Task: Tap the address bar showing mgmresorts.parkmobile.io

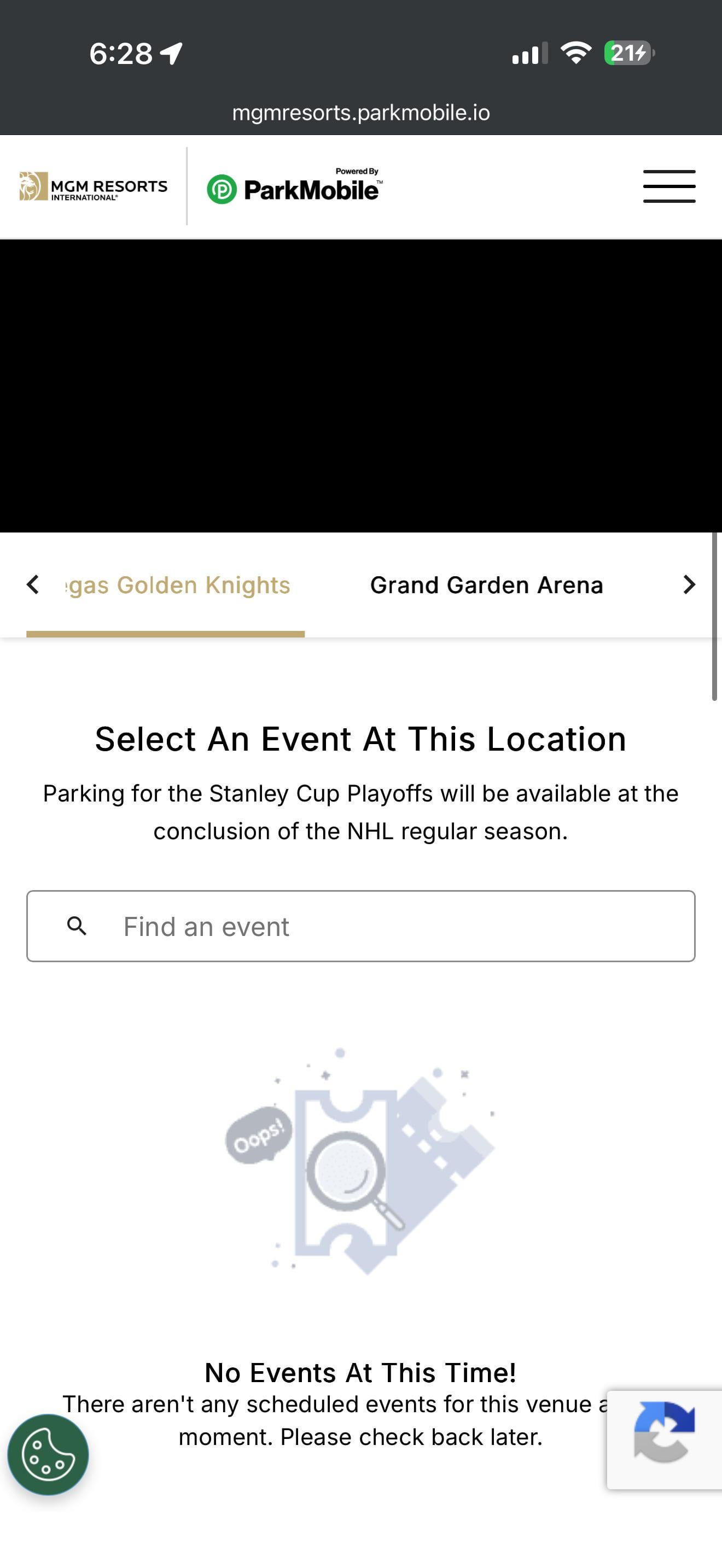Action: click(360, 113)
